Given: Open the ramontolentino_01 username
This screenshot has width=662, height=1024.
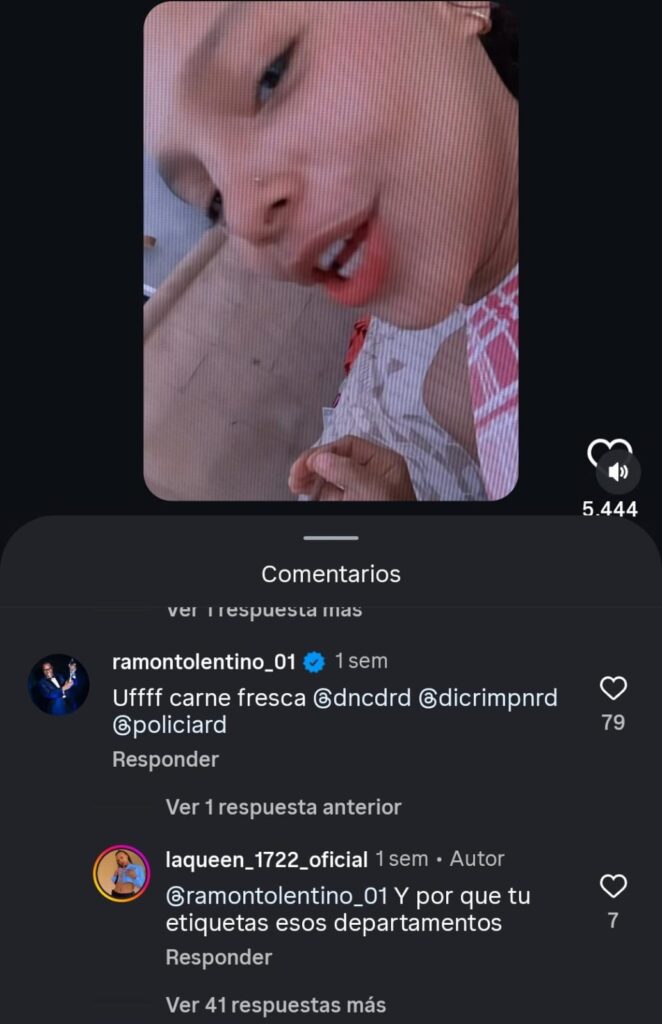Looking at the screenshot, I should point(206,661).
